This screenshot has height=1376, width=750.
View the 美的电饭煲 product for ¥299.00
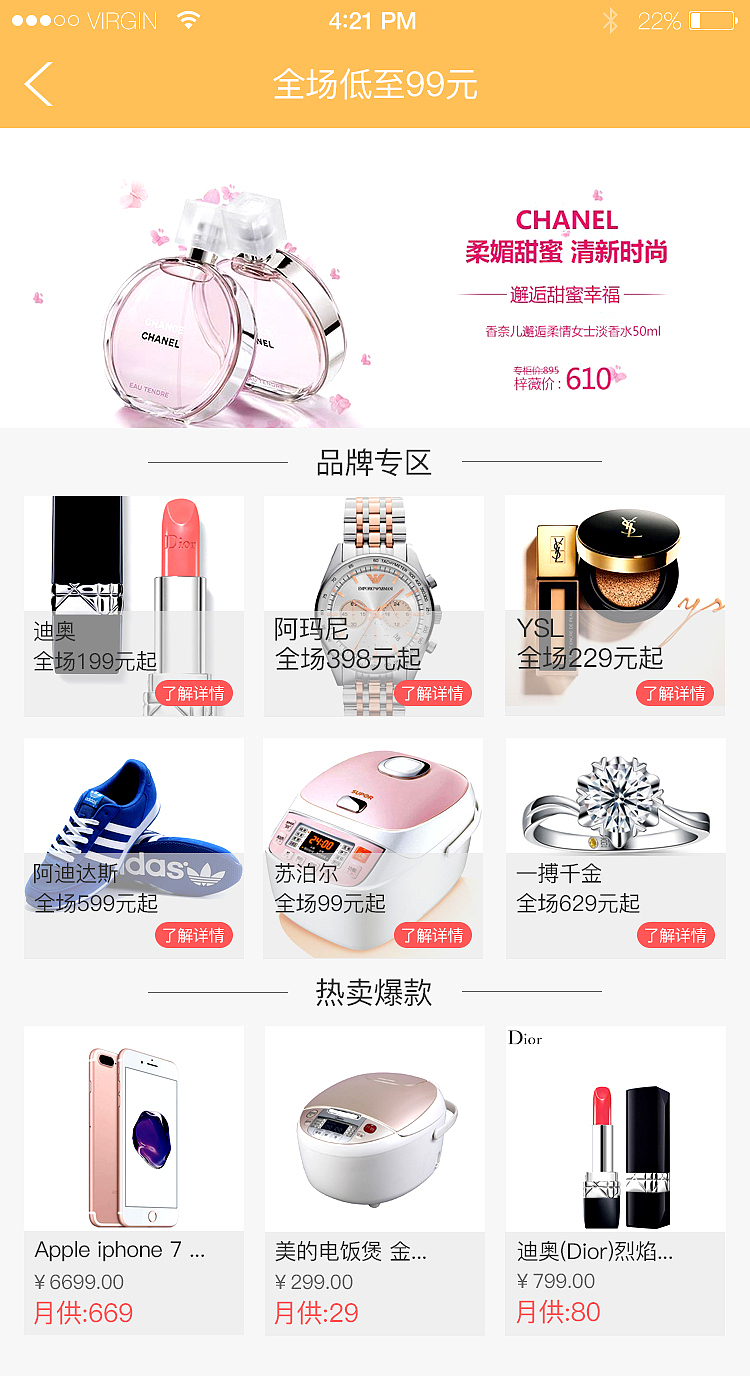pyautogui.click(x=375, y=1180)
